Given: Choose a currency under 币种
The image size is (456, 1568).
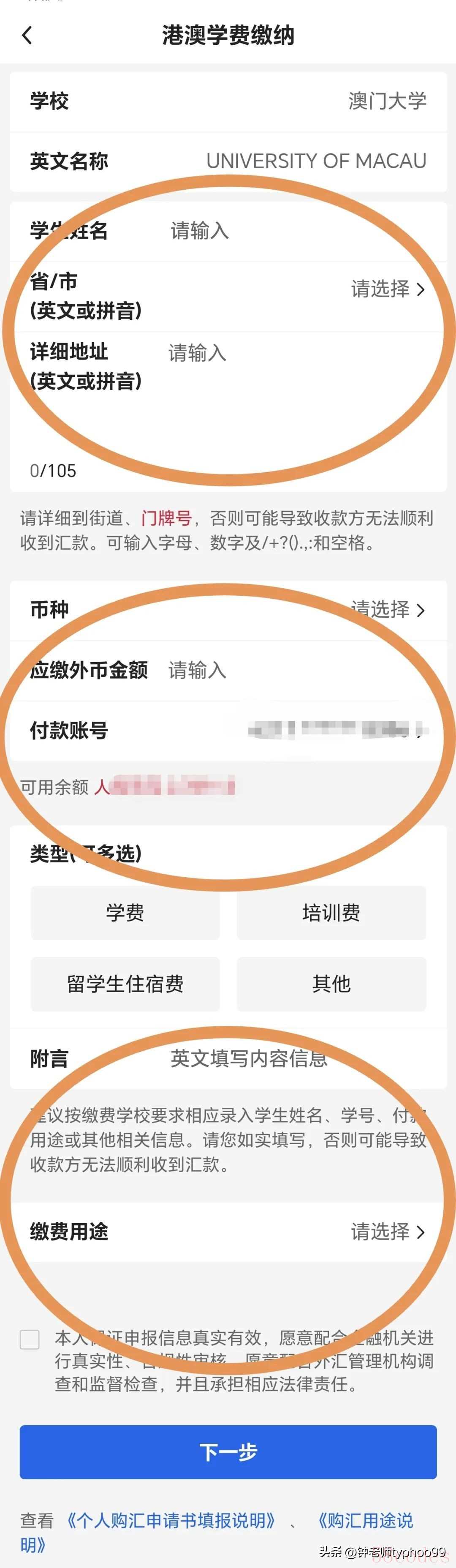Looking at the screenshot, I should pyautogui.click(x=387, y=609).
